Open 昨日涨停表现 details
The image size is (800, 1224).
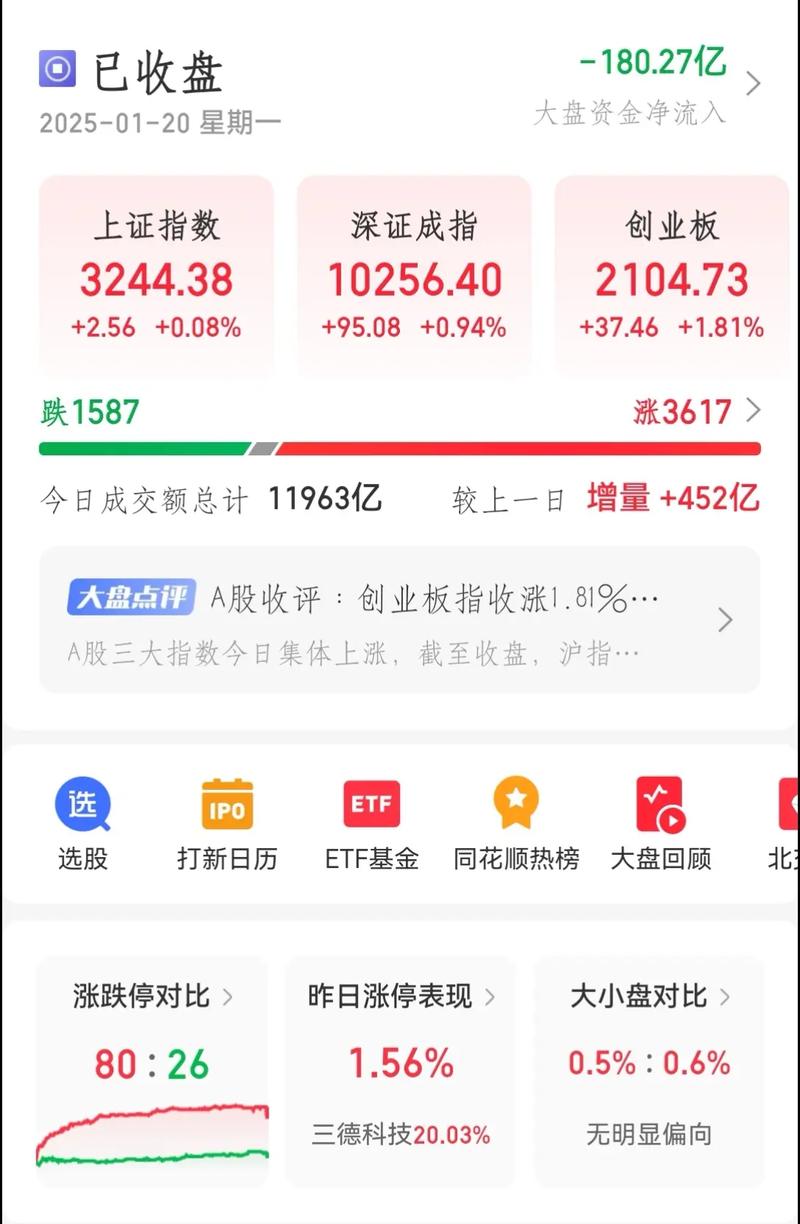[x=398, y=997]
